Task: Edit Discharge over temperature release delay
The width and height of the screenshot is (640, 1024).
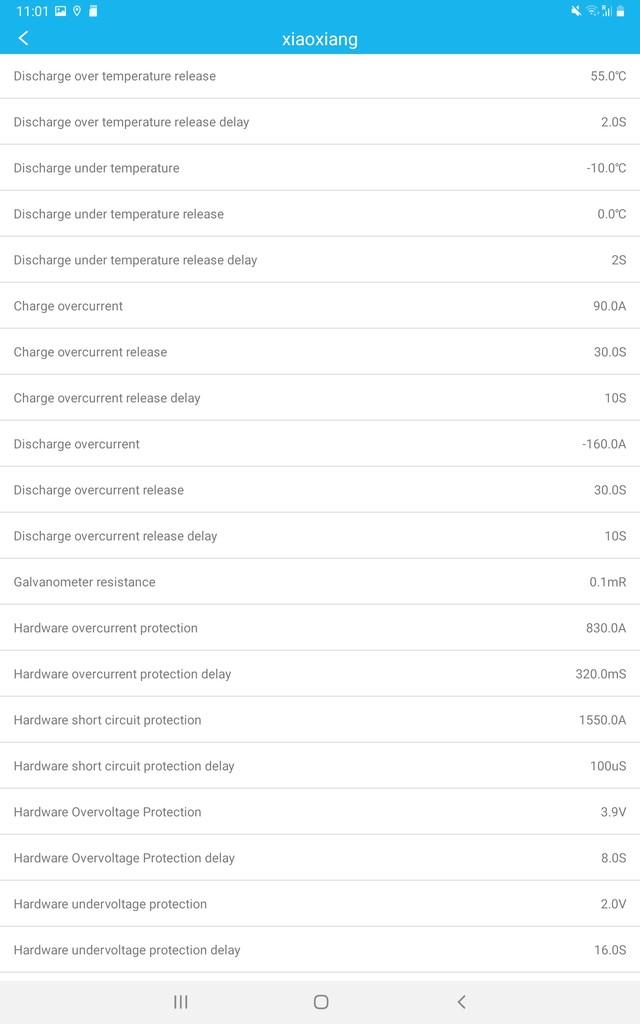Action: [x=320, y=122]
